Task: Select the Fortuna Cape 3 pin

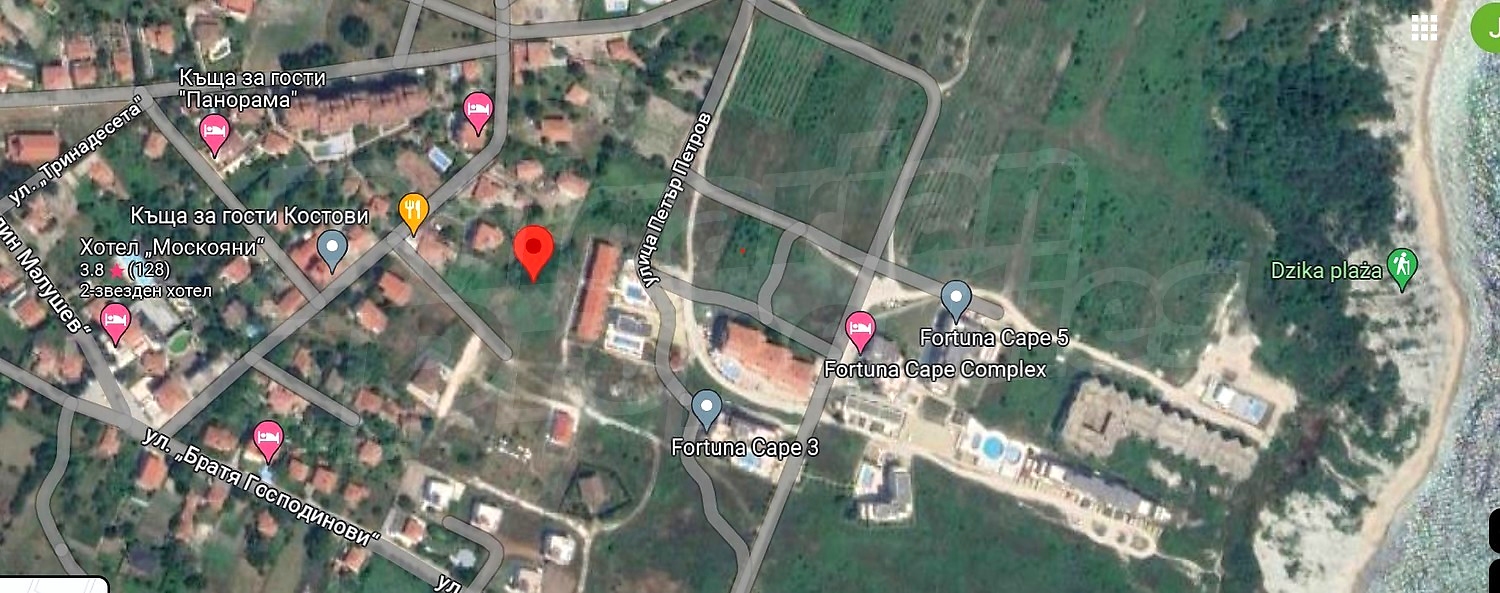Action: [x=707, y=408]
